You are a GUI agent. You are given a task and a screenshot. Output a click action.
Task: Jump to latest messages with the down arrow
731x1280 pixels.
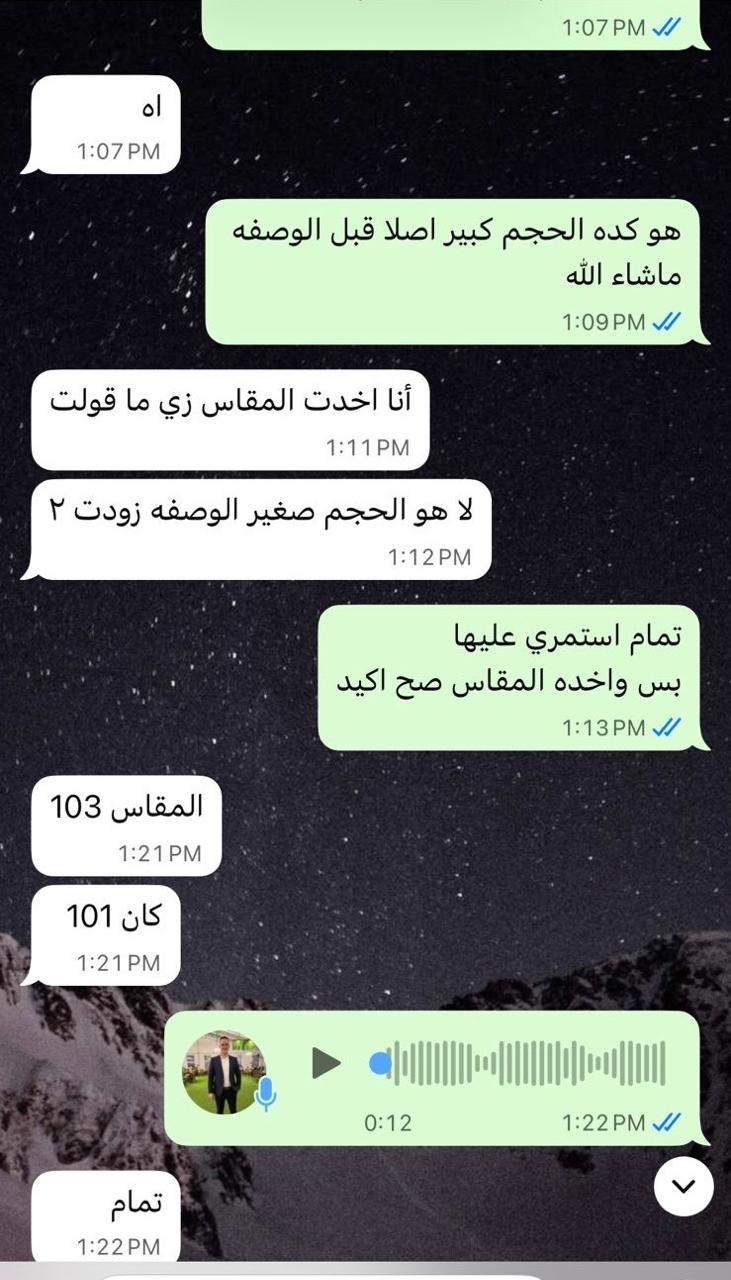pos(683,1187)
